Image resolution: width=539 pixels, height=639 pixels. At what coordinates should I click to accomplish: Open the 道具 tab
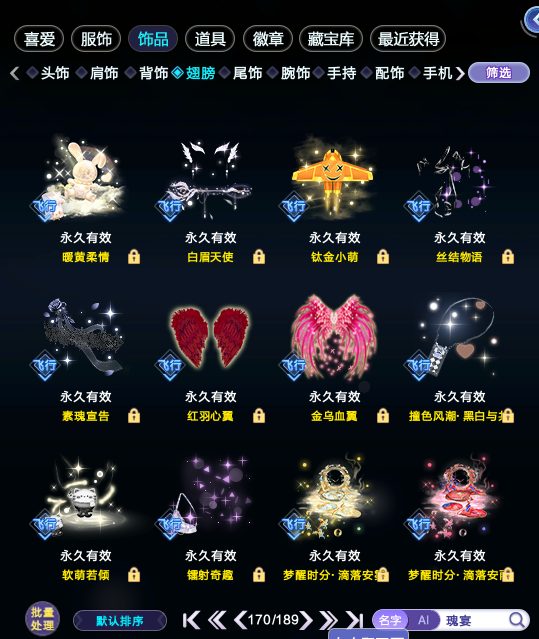[x=210, y=39]
